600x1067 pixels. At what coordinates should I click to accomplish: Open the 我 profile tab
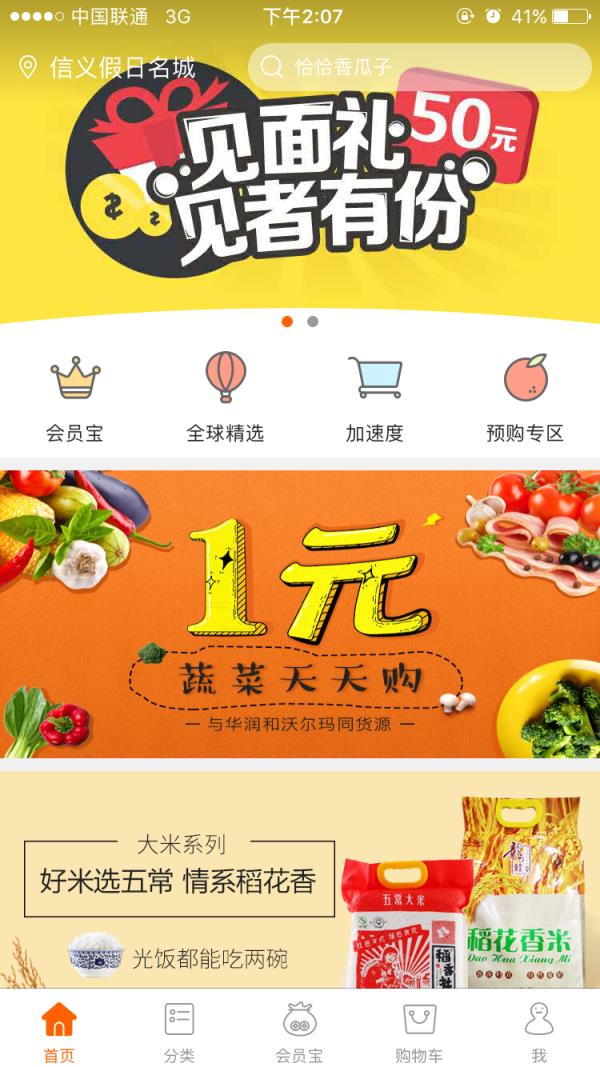coord(539,1030)
